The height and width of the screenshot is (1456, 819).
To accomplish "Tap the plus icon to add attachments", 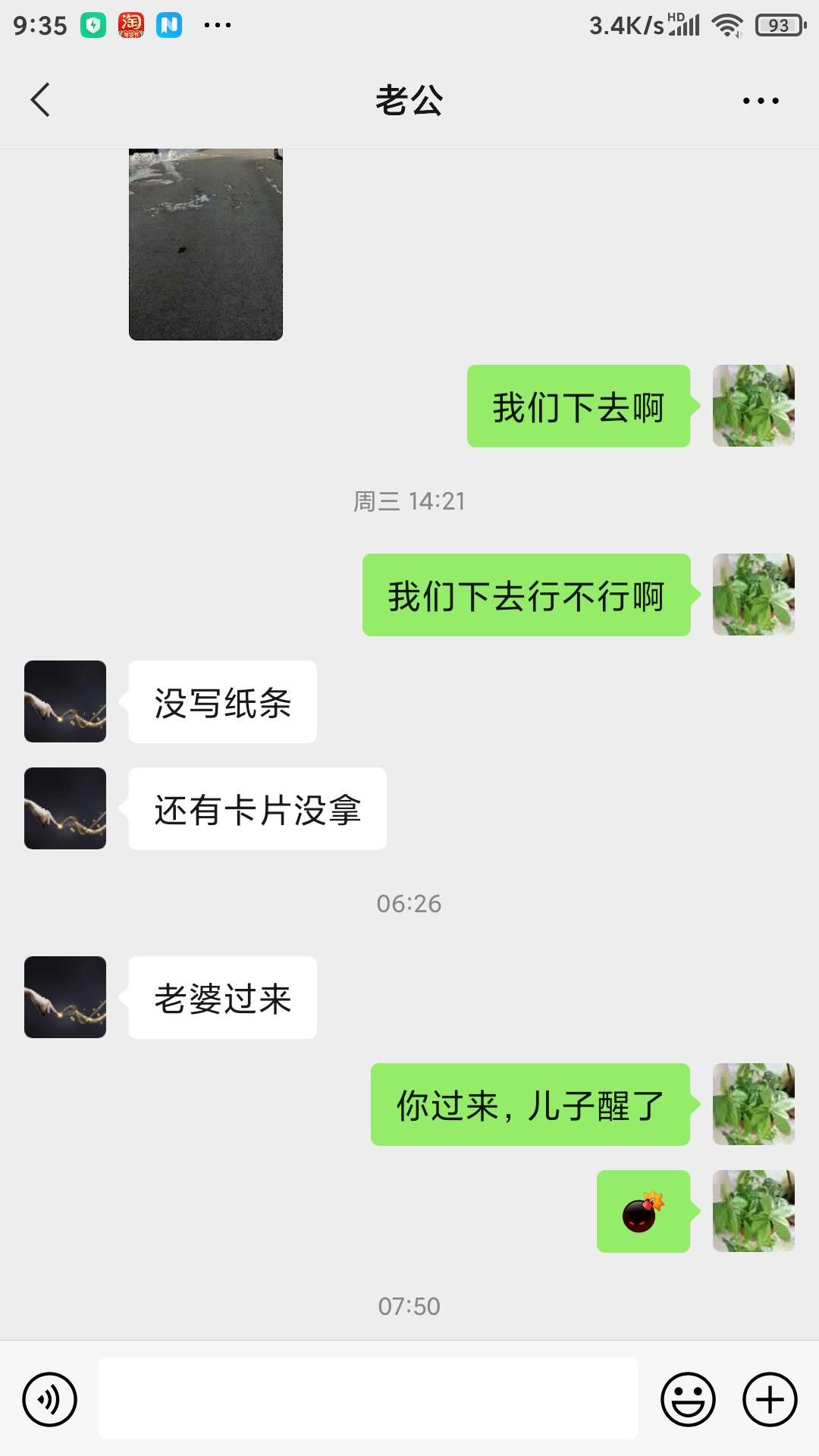I will pos(769,1399).
